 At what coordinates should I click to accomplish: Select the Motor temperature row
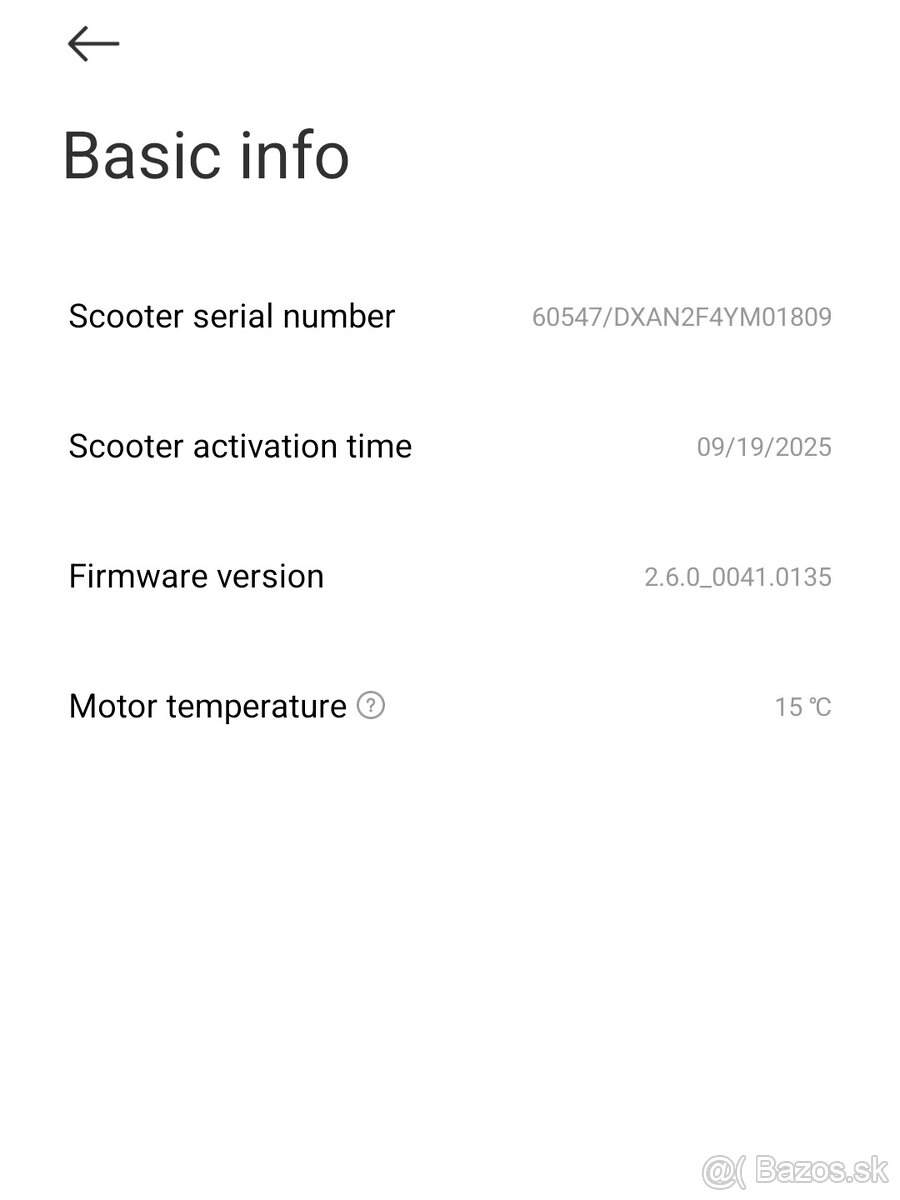pos(450,706)
